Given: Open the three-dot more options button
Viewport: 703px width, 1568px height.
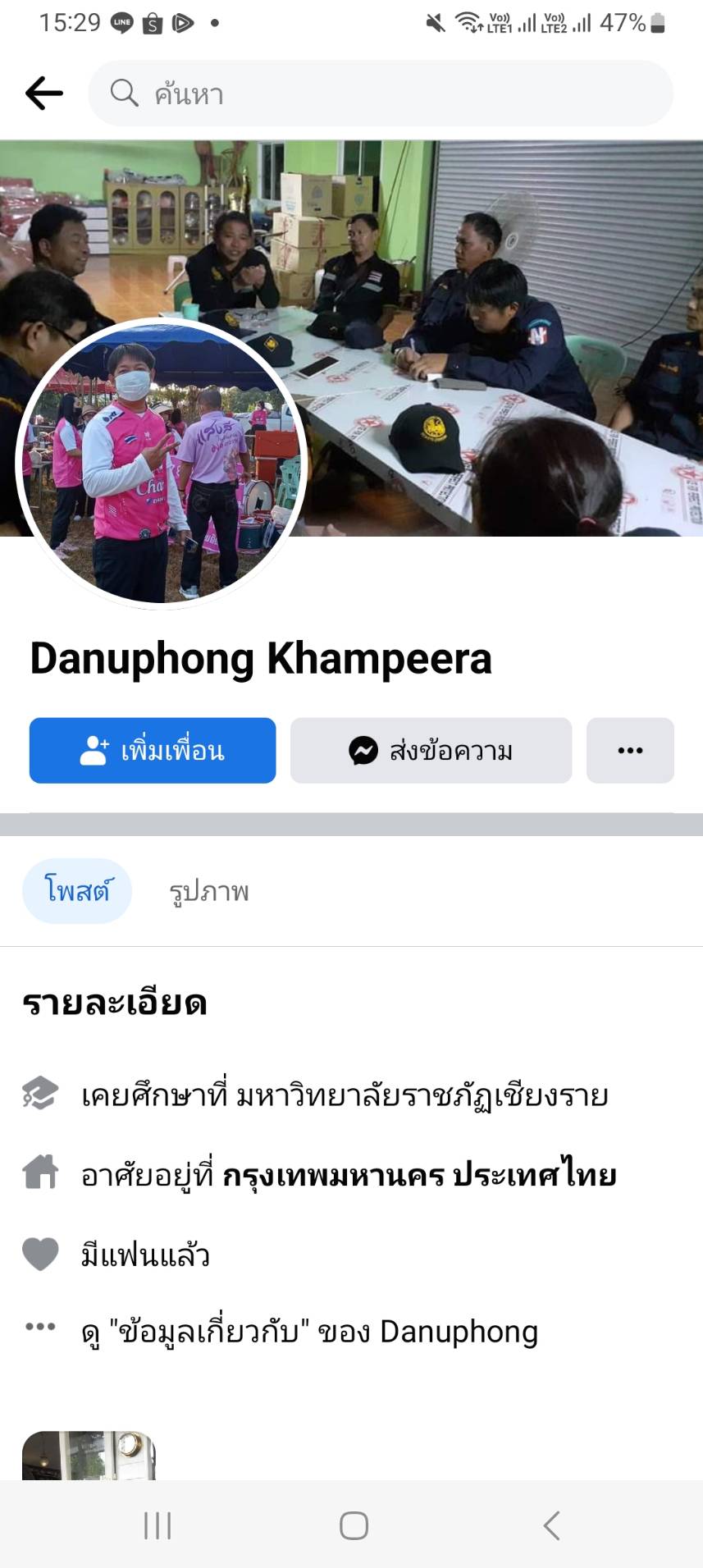Looking at the screenshot, I should tap(630, 750).
